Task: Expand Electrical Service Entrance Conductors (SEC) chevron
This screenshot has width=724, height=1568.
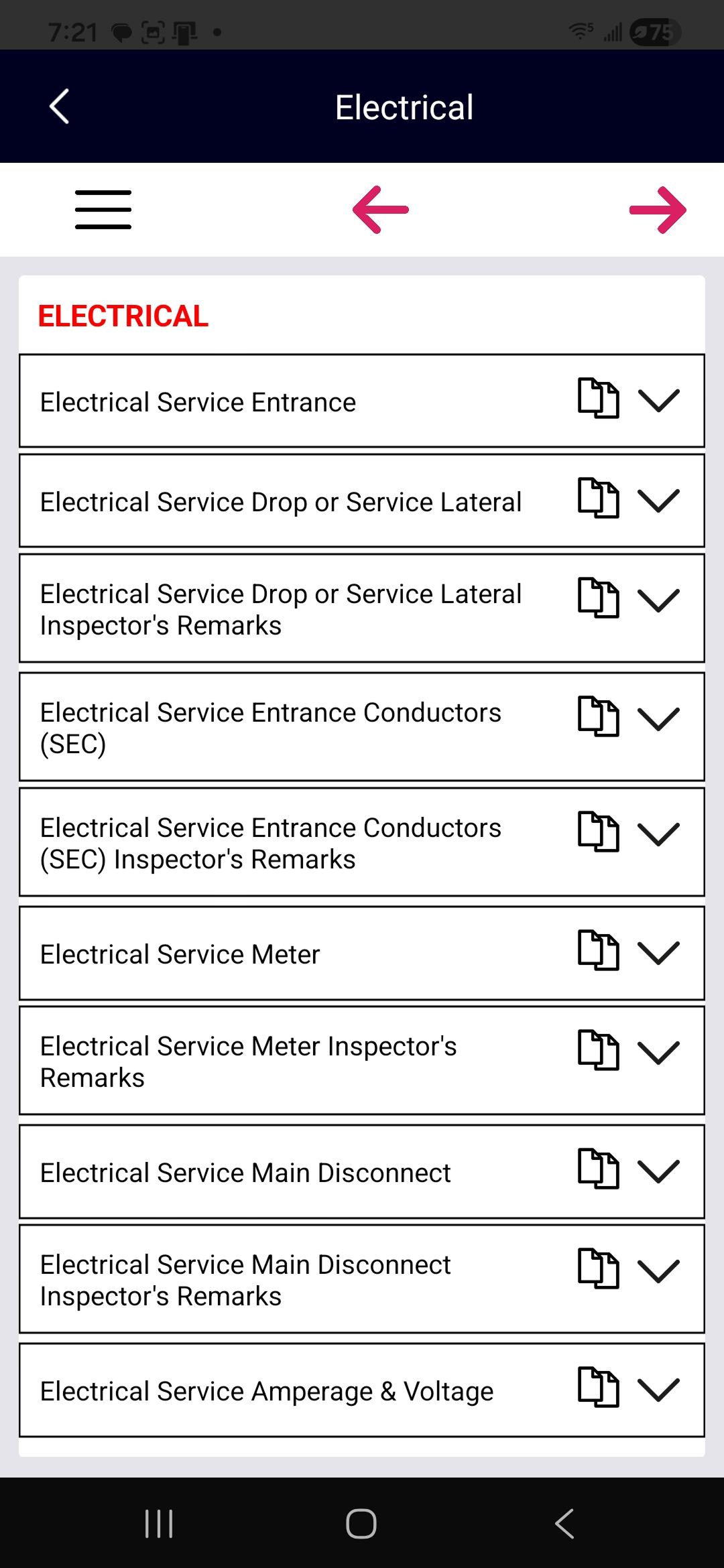Action: click(x=658, y=718)
